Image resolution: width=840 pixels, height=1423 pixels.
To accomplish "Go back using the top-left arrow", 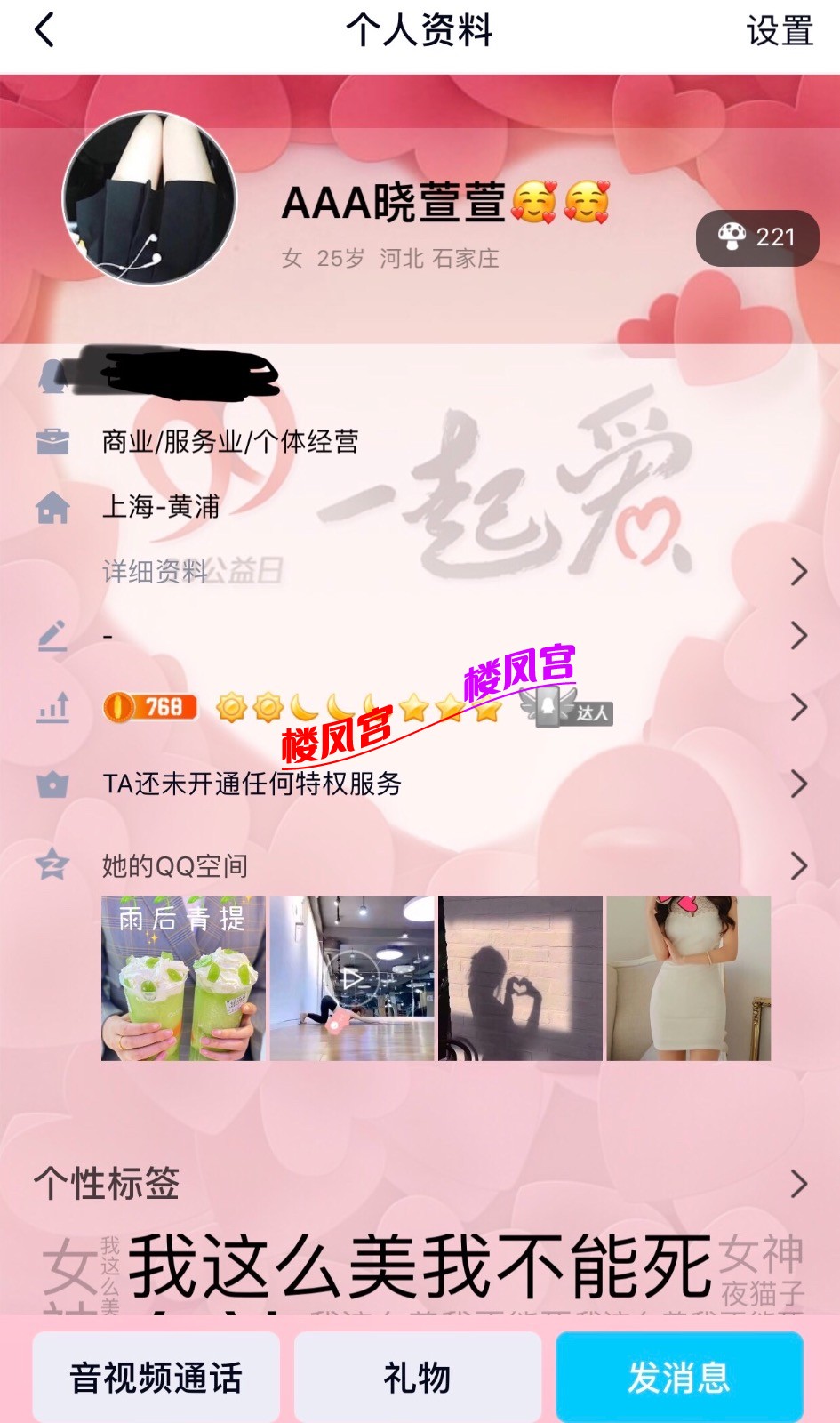I will point(44,30).
